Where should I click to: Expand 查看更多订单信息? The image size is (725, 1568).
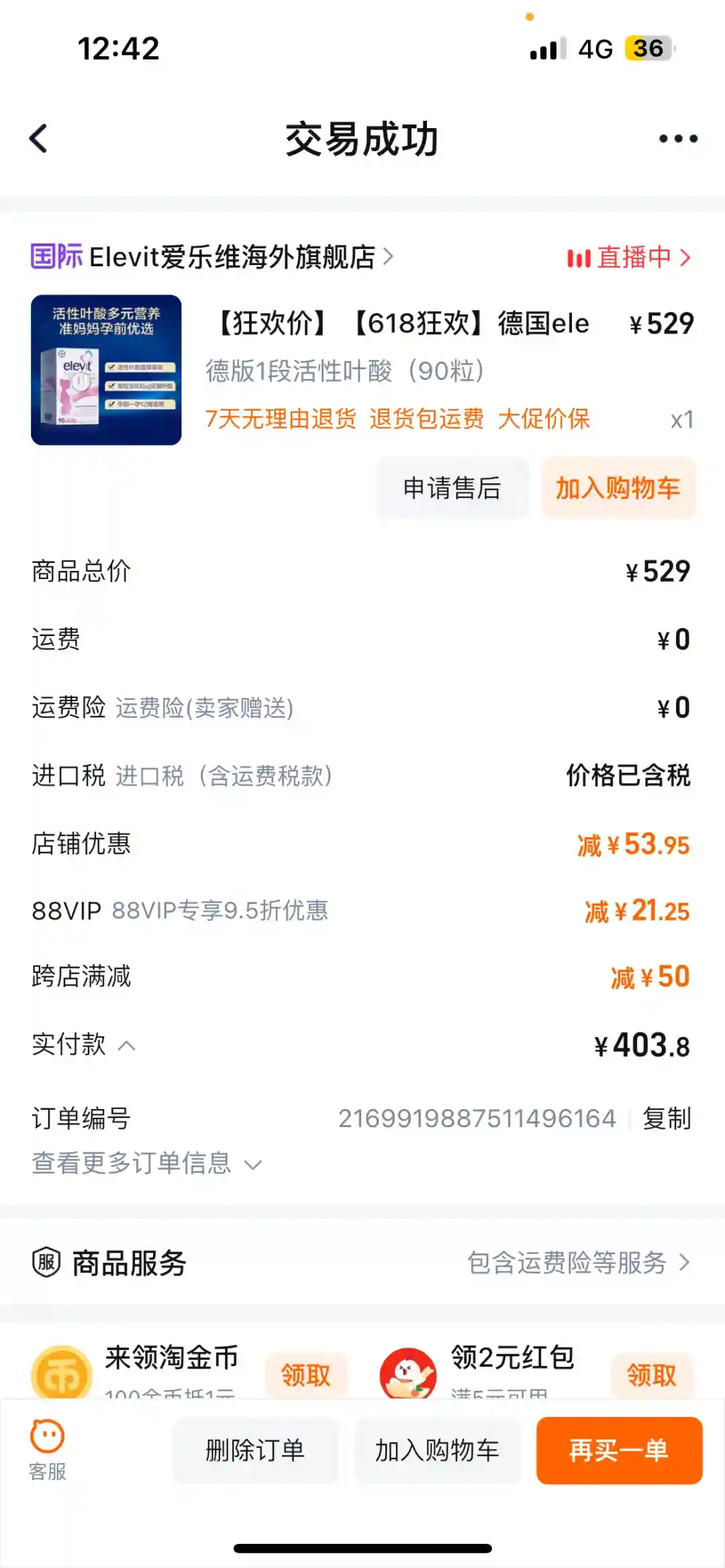146,1163
